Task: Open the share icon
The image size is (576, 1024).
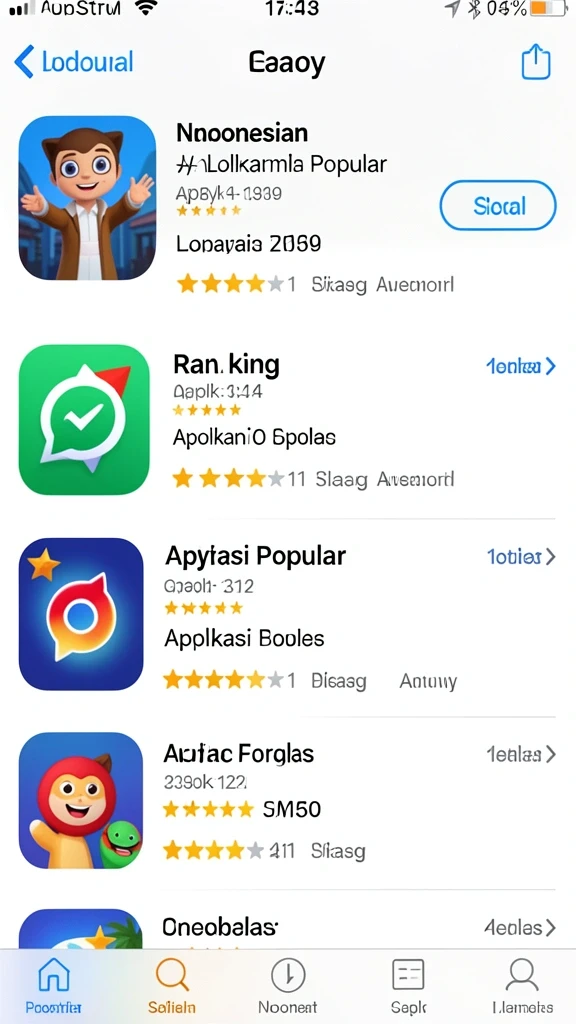Action: coord(536,61)
